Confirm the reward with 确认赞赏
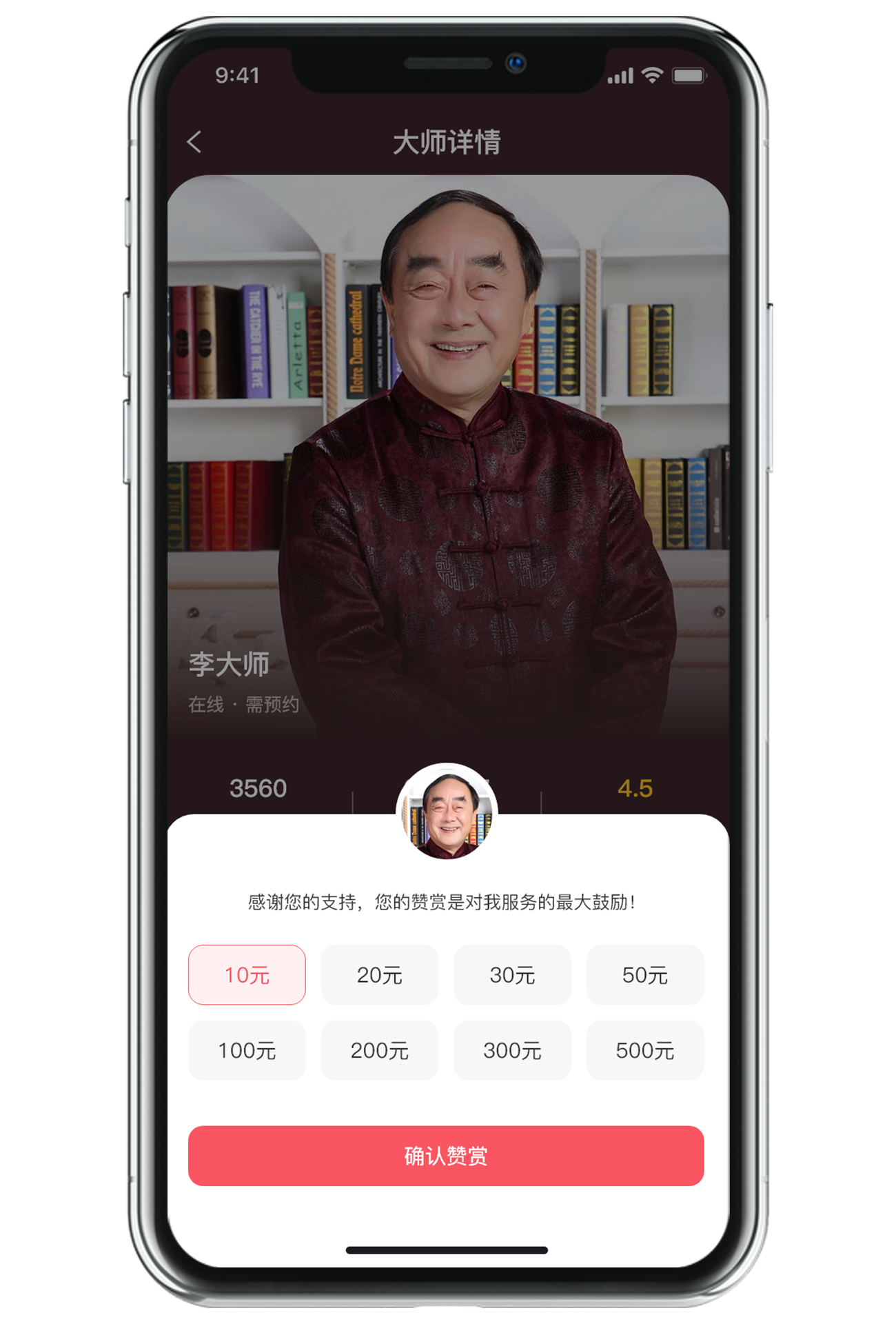The image size is (896, 1324). (446, 1156)
